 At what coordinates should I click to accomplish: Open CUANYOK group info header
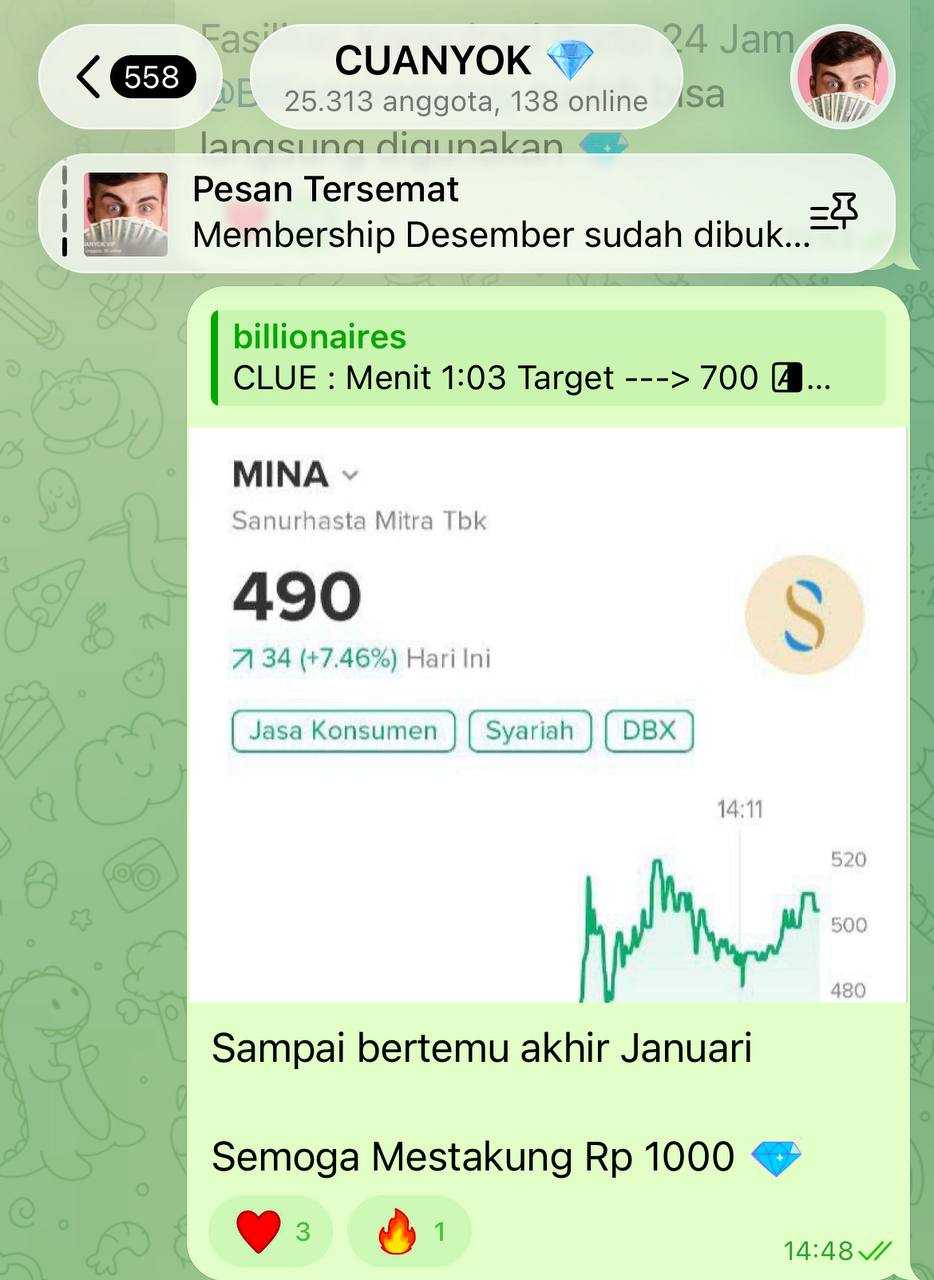(465, 77)
